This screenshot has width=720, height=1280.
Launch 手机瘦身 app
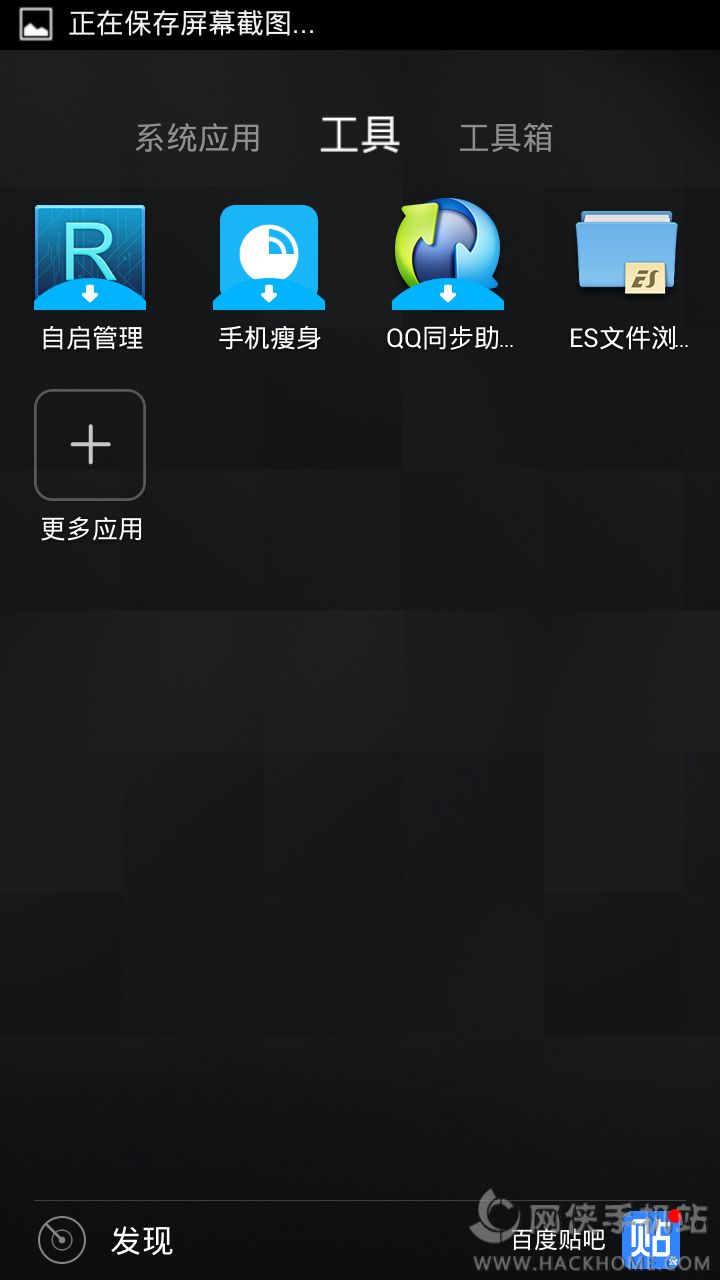(x=269, y=258)
